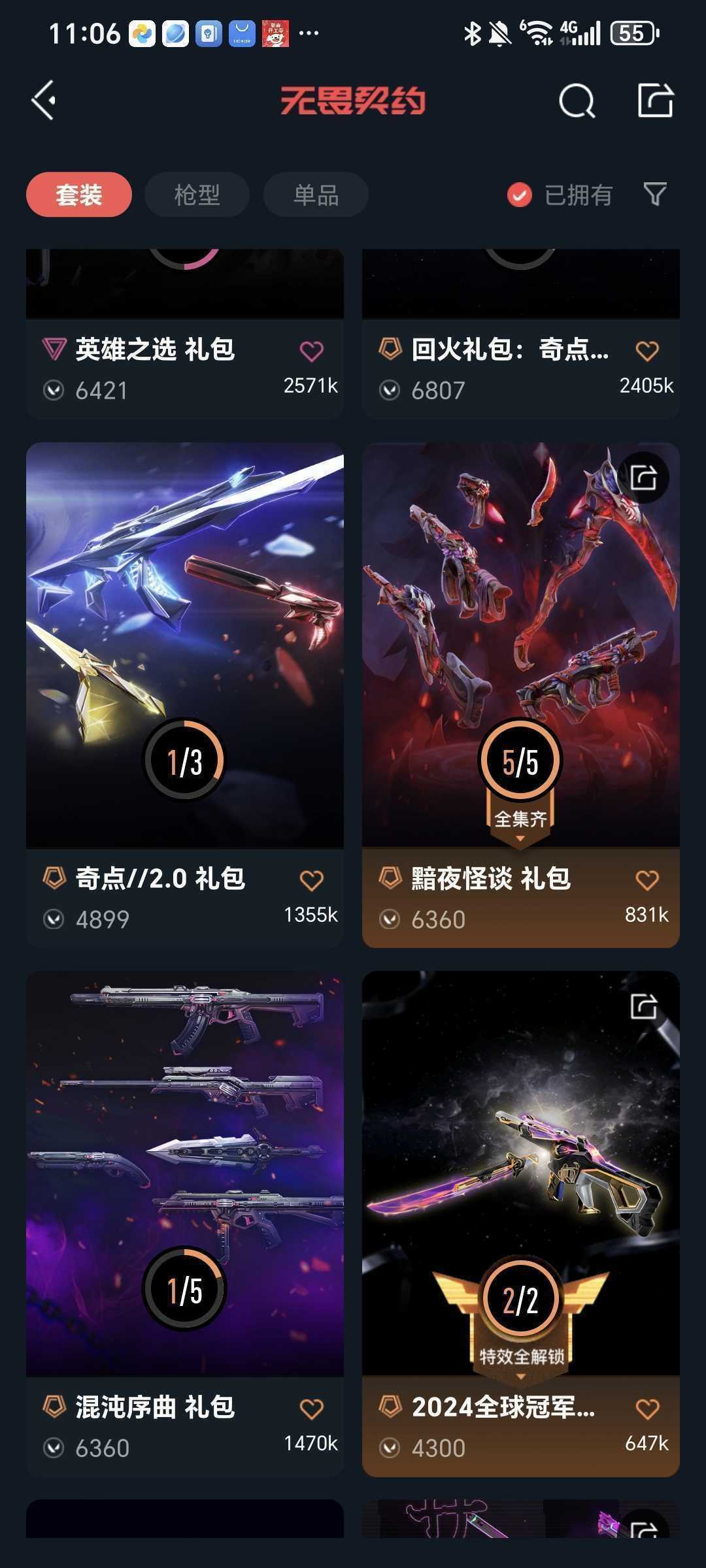The image size is (706, 1568).
Task: Click the 套装 category button
Action: (78, 194)
